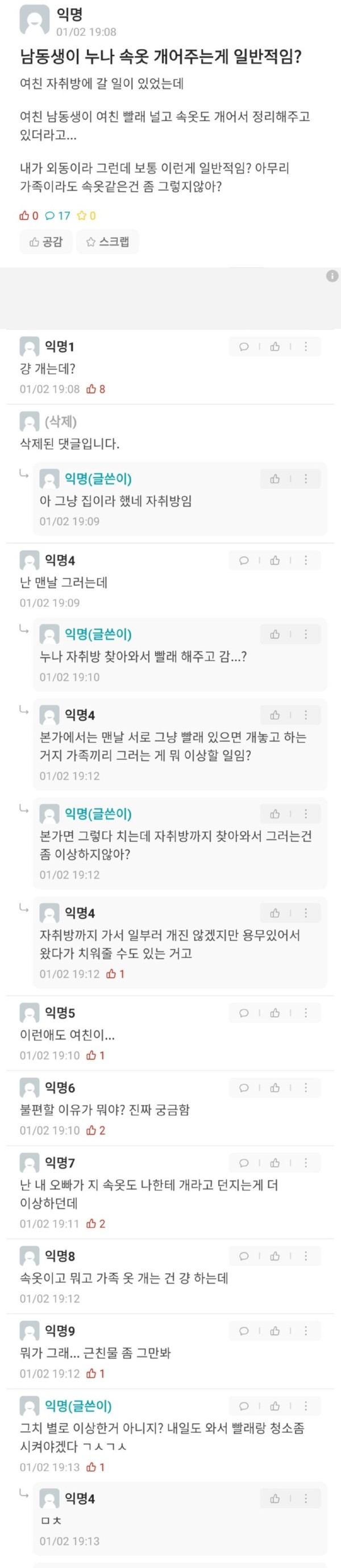Scrap the post with the 스크랩 button

pyautogui.click(x=108, y=242)
